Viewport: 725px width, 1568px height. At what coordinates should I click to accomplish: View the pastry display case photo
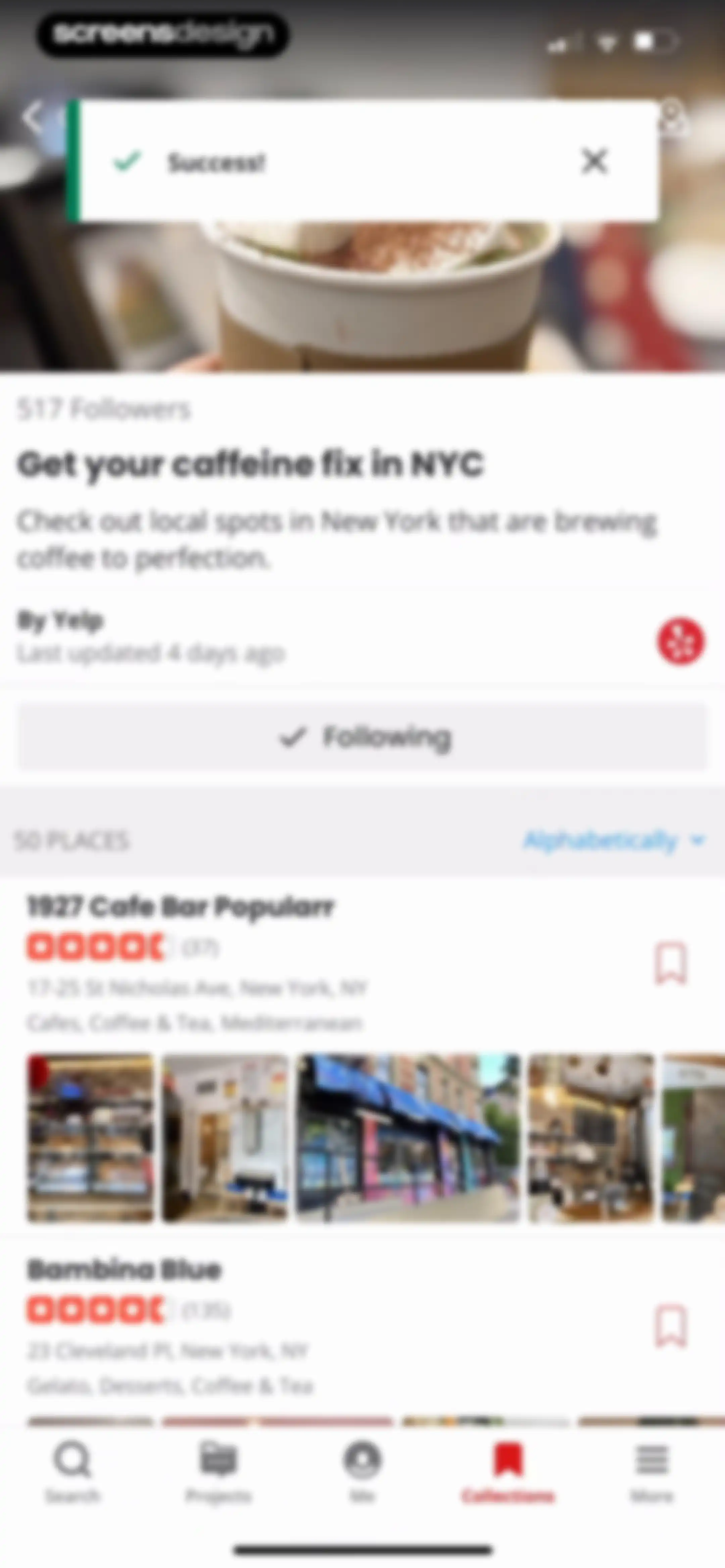tap(90, 1137)
